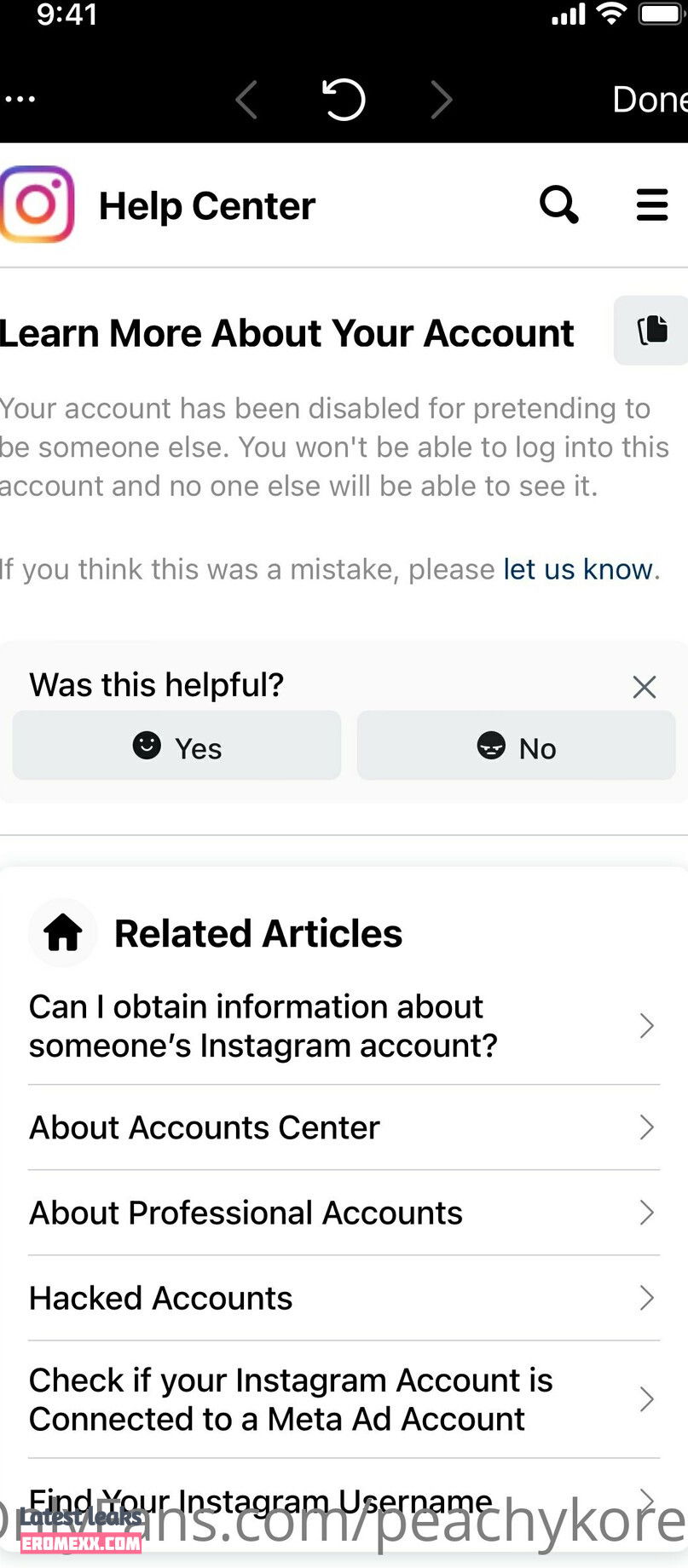Open the three-dots browser menu

point(20,100)
